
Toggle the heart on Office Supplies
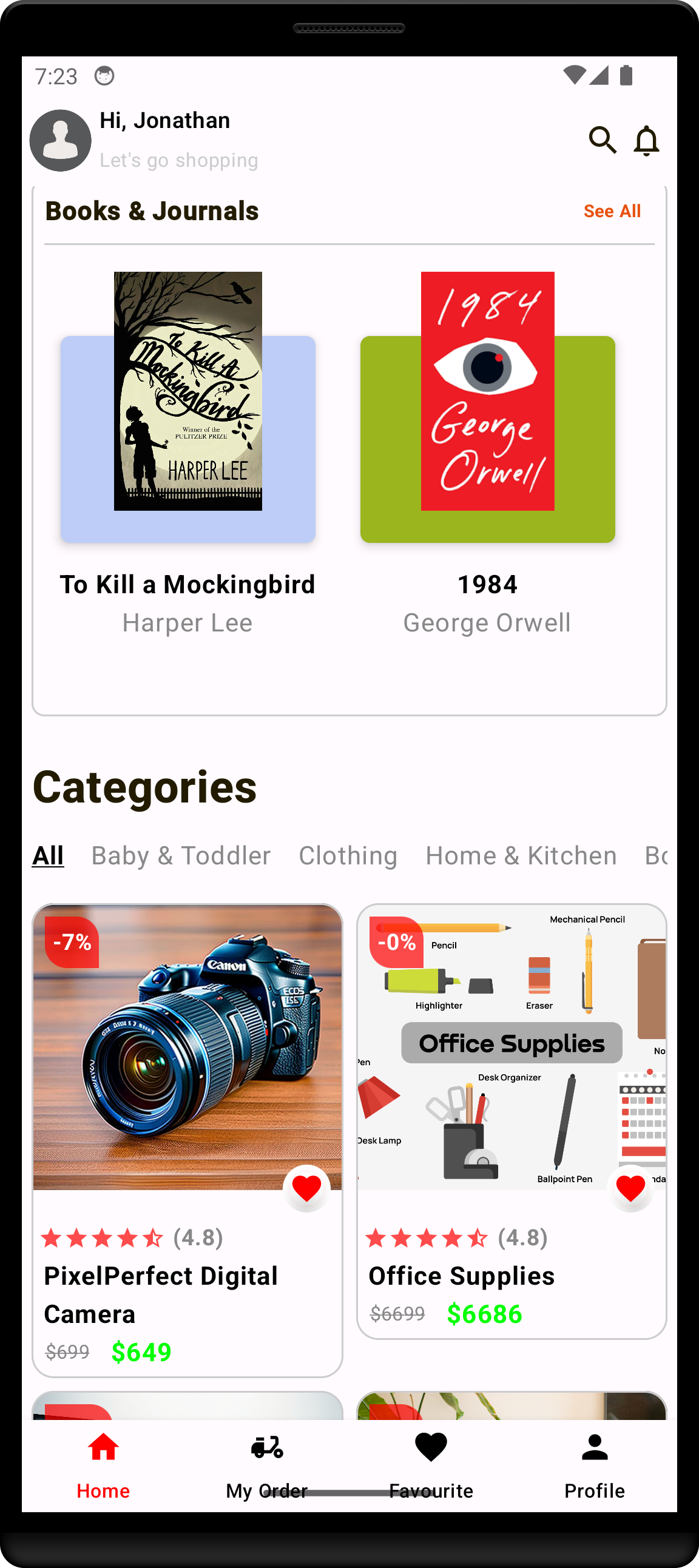click(630, 1188)
